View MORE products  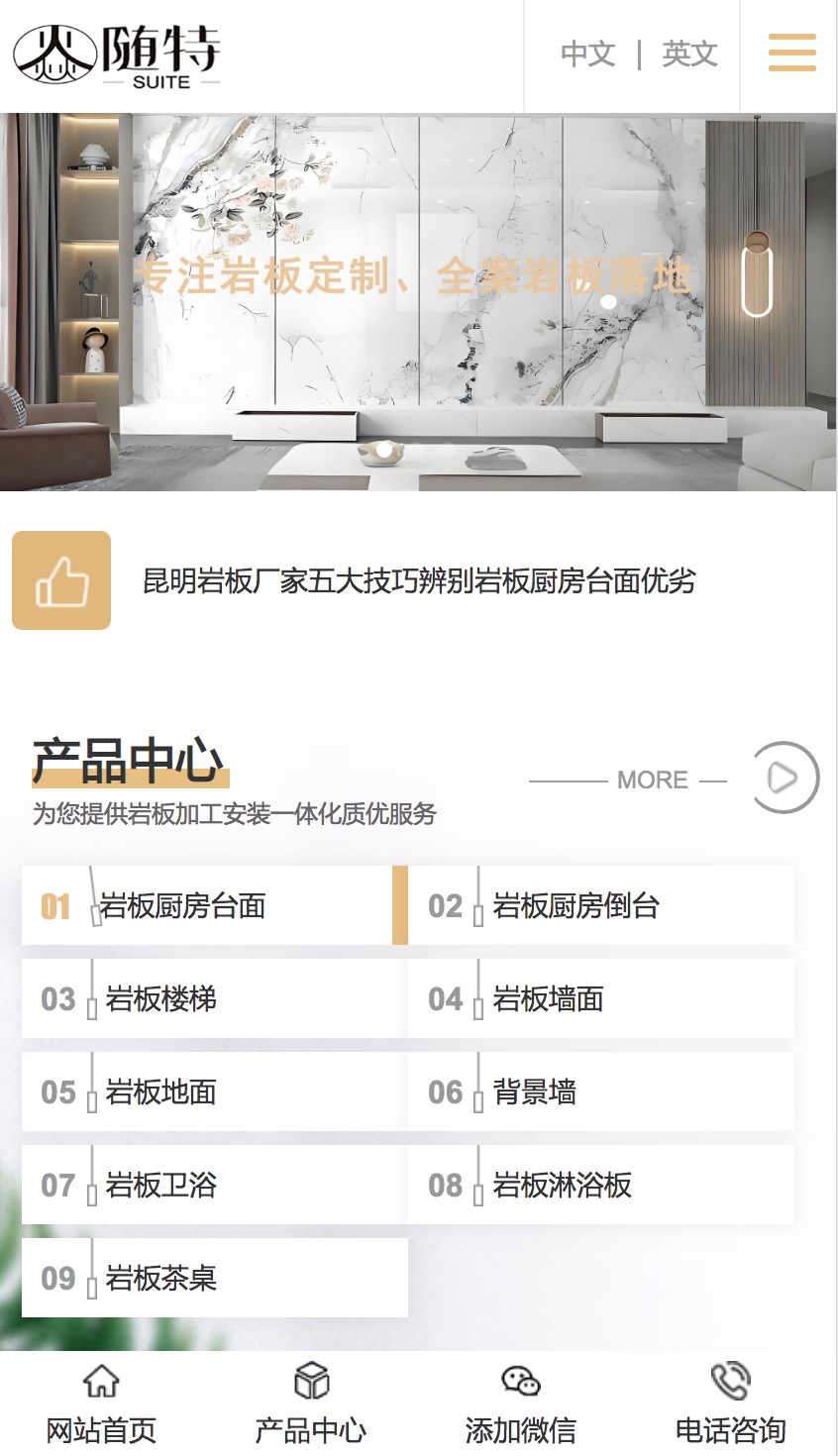coord(651,780)
